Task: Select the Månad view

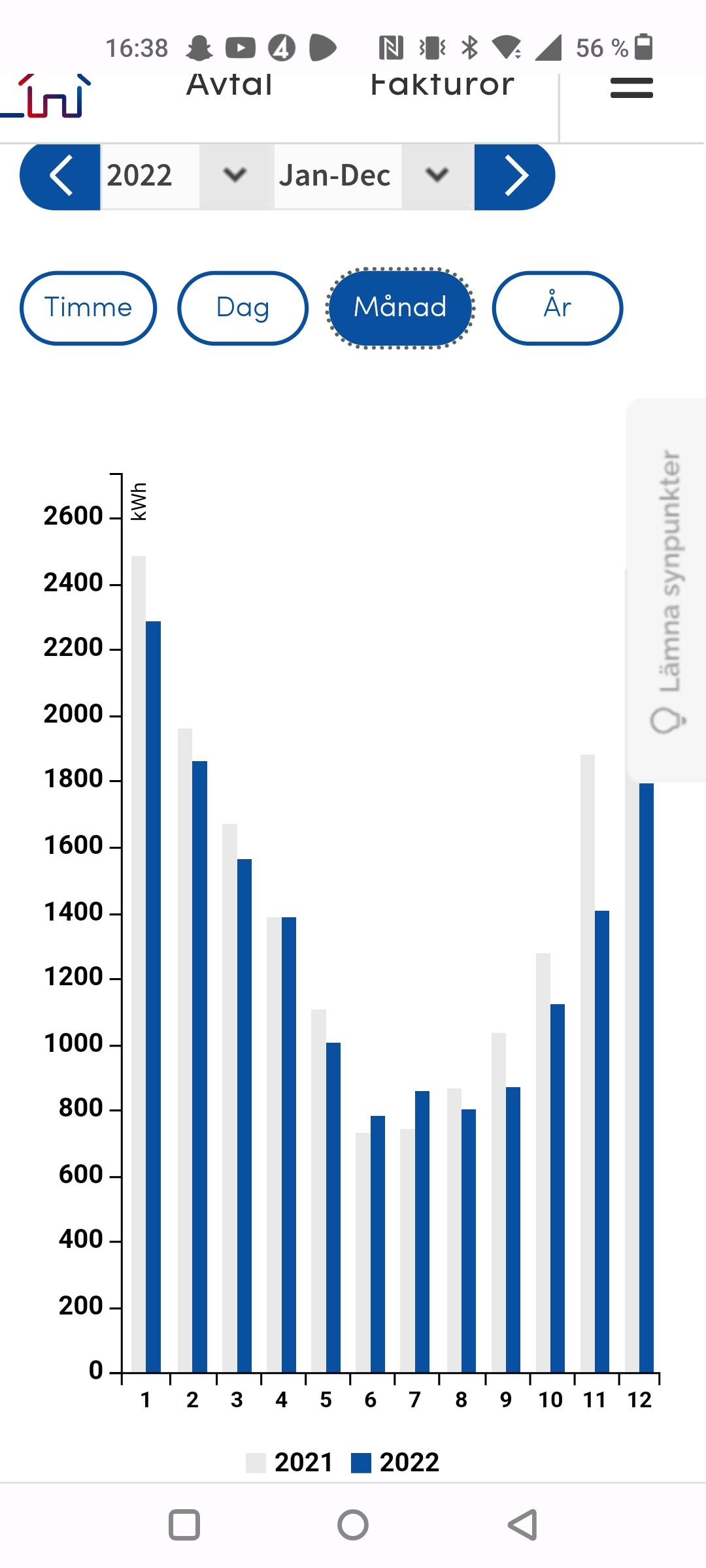Action: [400, 308]
